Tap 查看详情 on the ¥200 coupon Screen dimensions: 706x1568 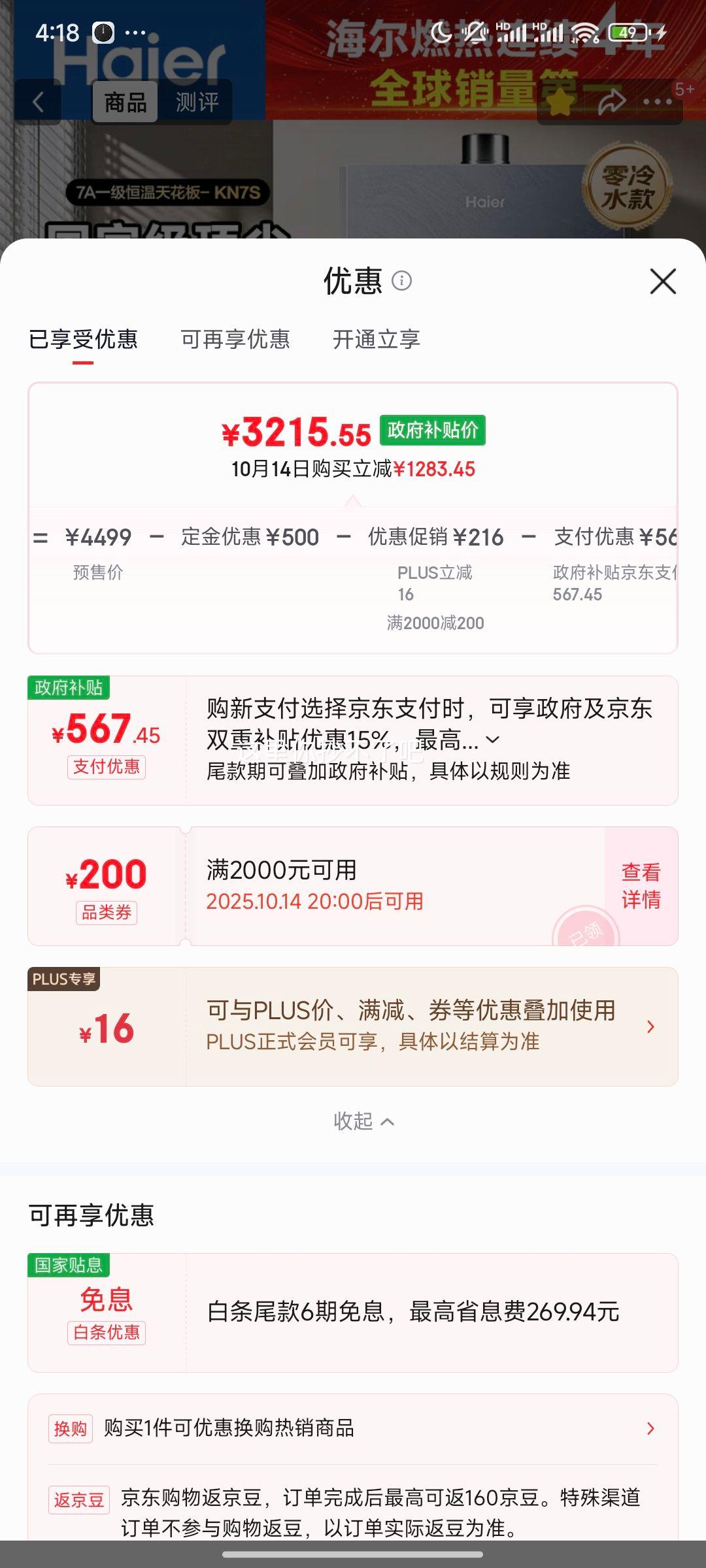click(x=641, y=885)
